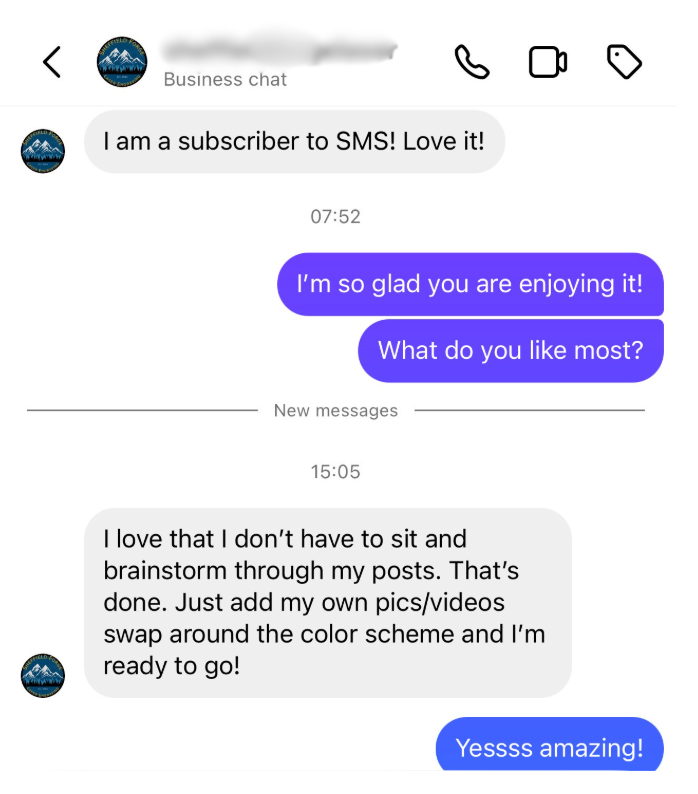Open the label tag options
Viewport: 698px width, 794px height.
click(x=624, y=62)
